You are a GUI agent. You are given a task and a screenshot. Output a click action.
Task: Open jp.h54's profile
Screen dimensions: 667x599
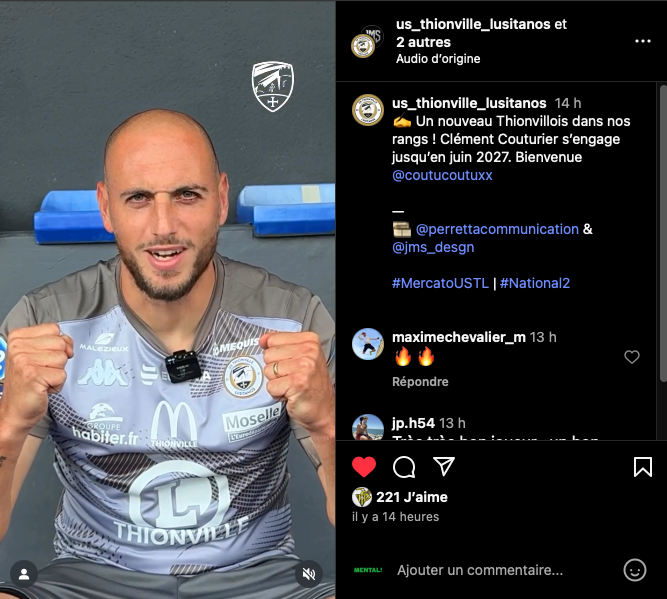click(413, 423)
